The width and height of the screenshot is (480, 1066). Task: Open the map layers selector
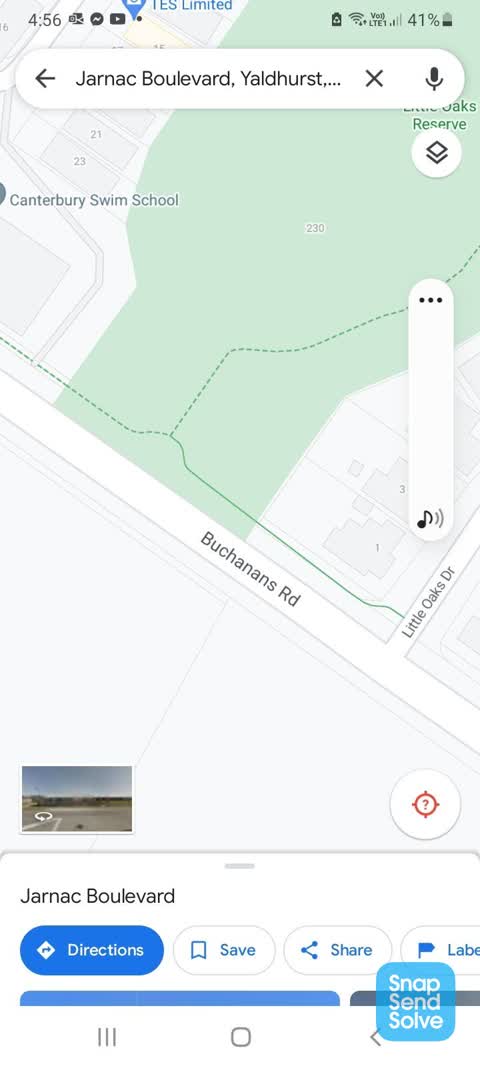click(x=436, y=153)
